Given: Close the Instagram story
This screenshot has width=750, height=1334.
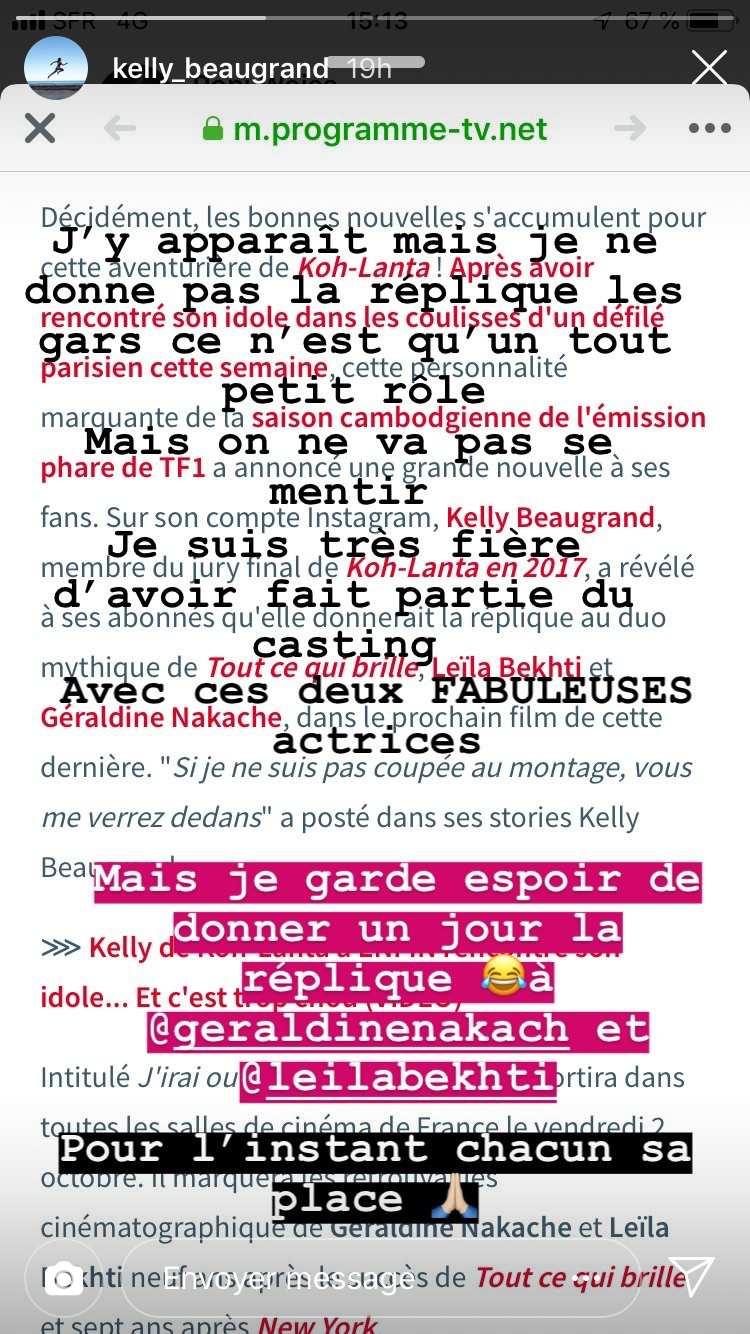Looking at the screenshot, I should 709,68.
